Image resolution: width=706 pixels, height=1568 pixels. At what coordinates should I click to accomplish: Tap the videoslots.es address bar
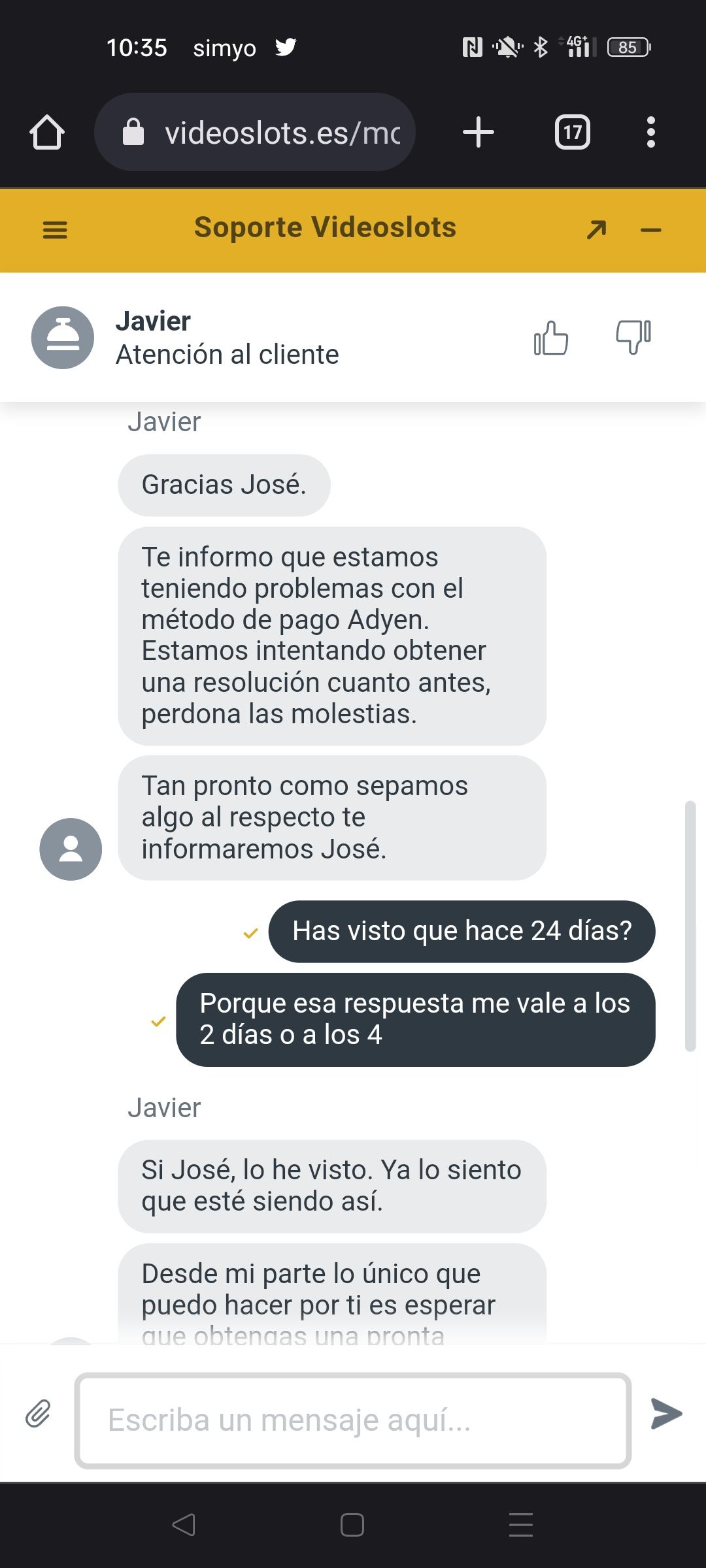(275, 131)
